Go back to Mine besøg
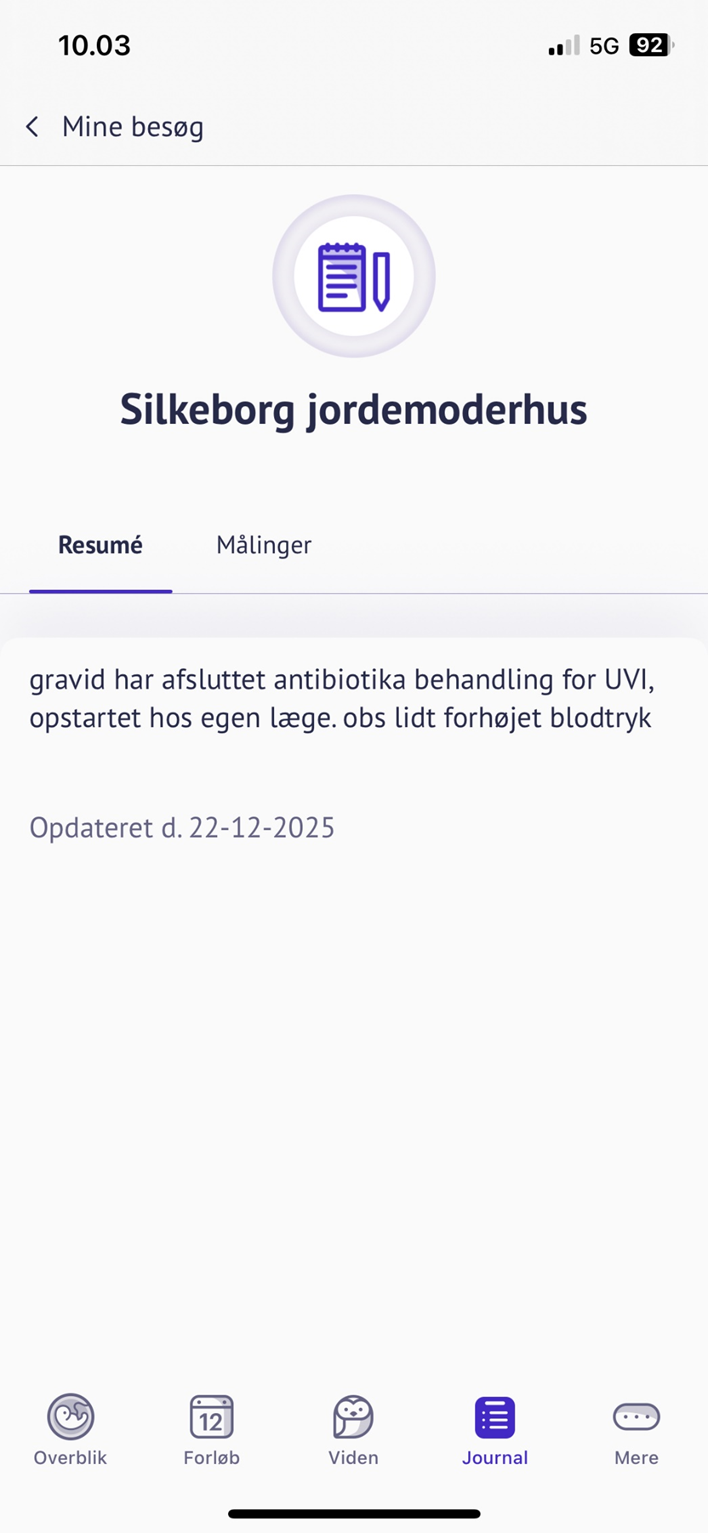708x1533 pixels. [x=113, y=127]
